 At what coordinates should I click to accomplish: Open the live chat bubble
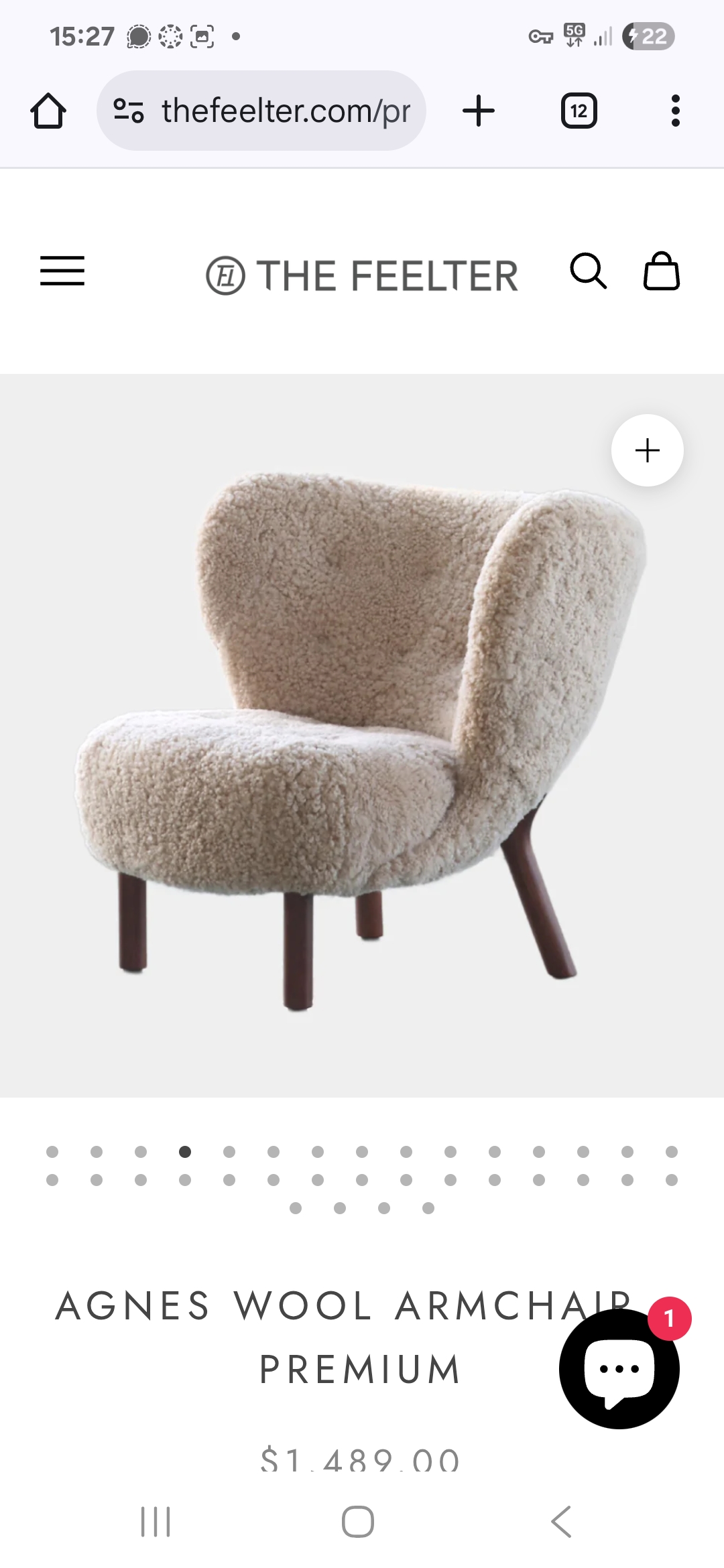click(x=619, y=1368)
